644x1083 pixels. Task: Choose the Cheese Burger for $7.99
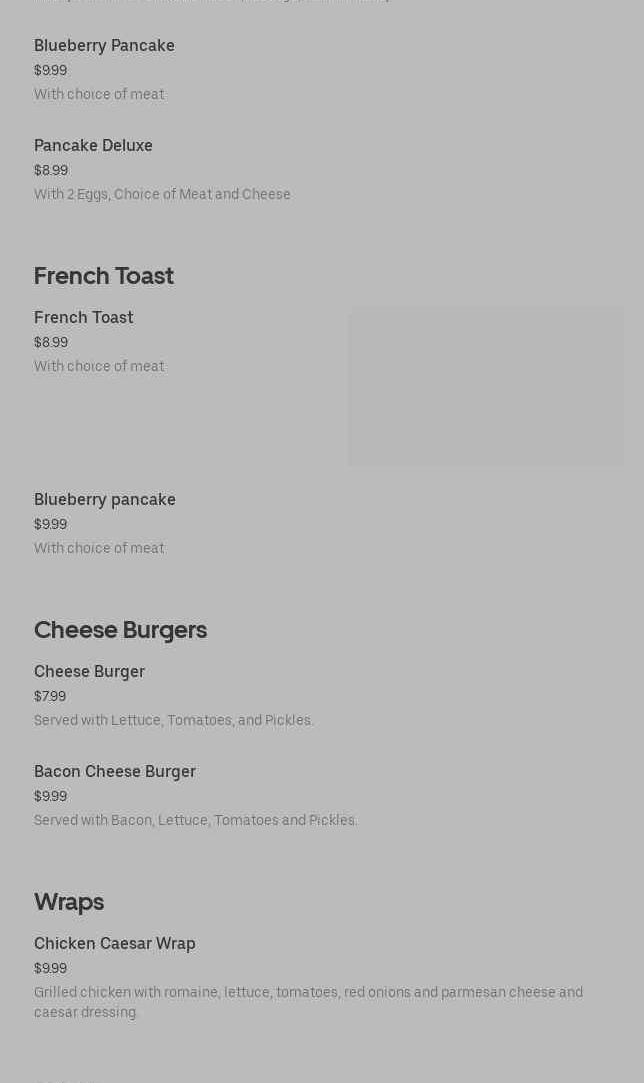[x=90, y=672]
